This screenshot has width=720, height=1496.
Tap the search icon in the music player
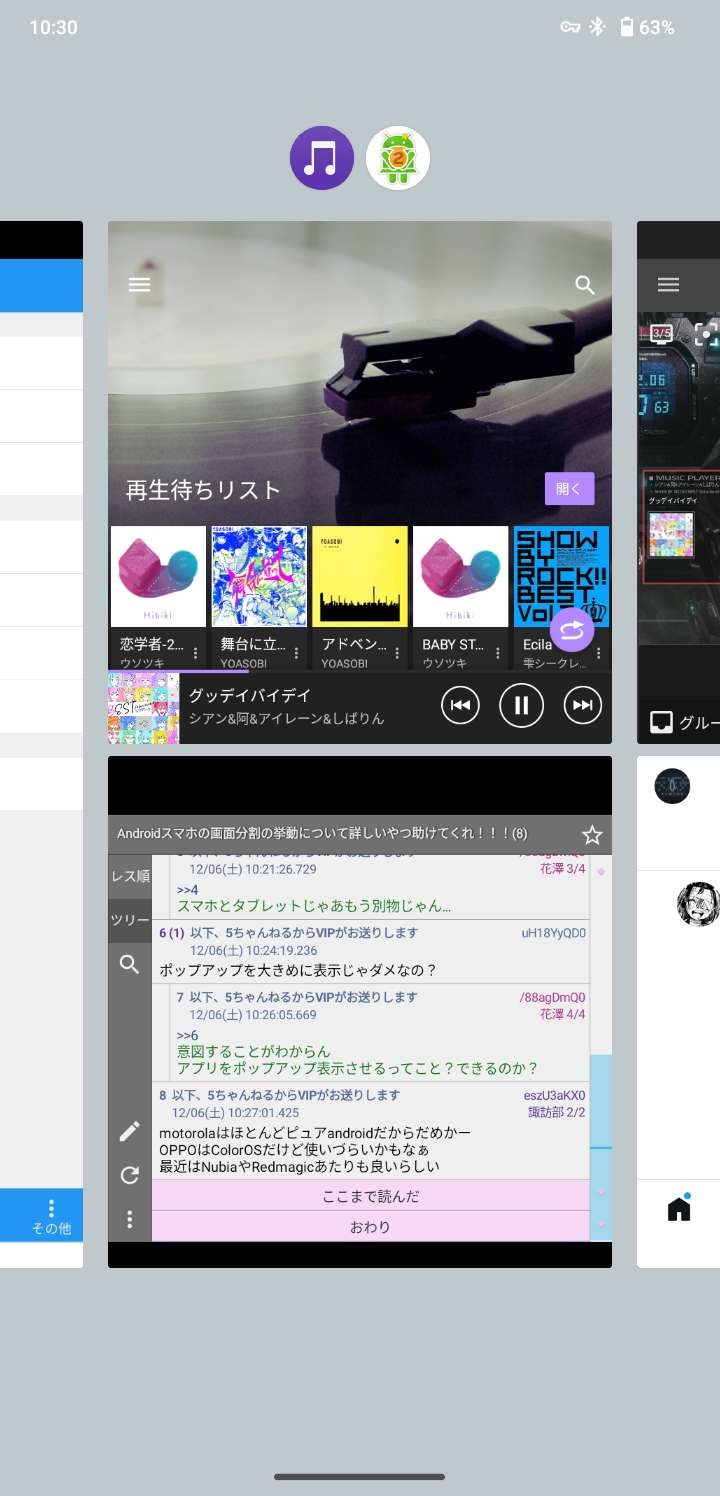coord(583,285)
